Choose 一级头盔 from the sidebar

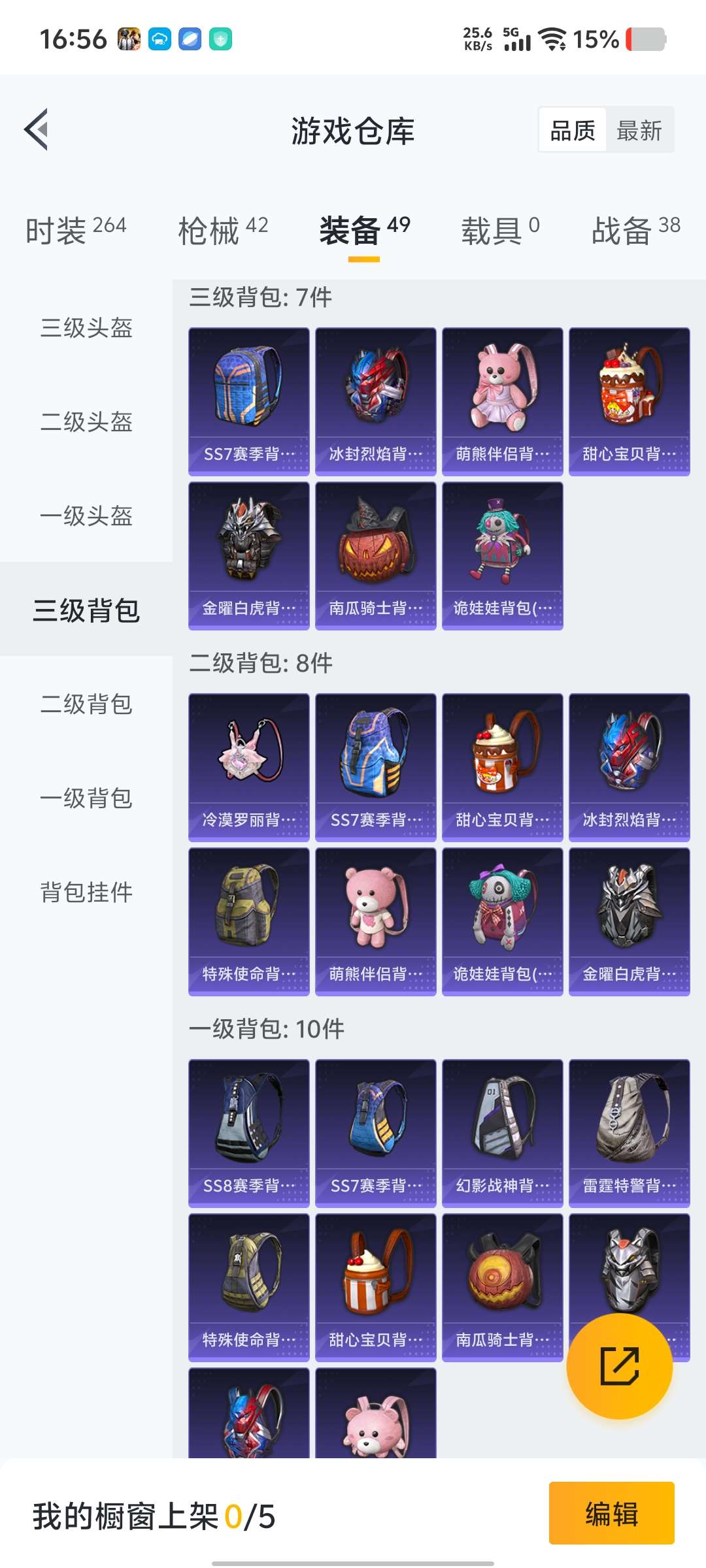coord(86,515)
